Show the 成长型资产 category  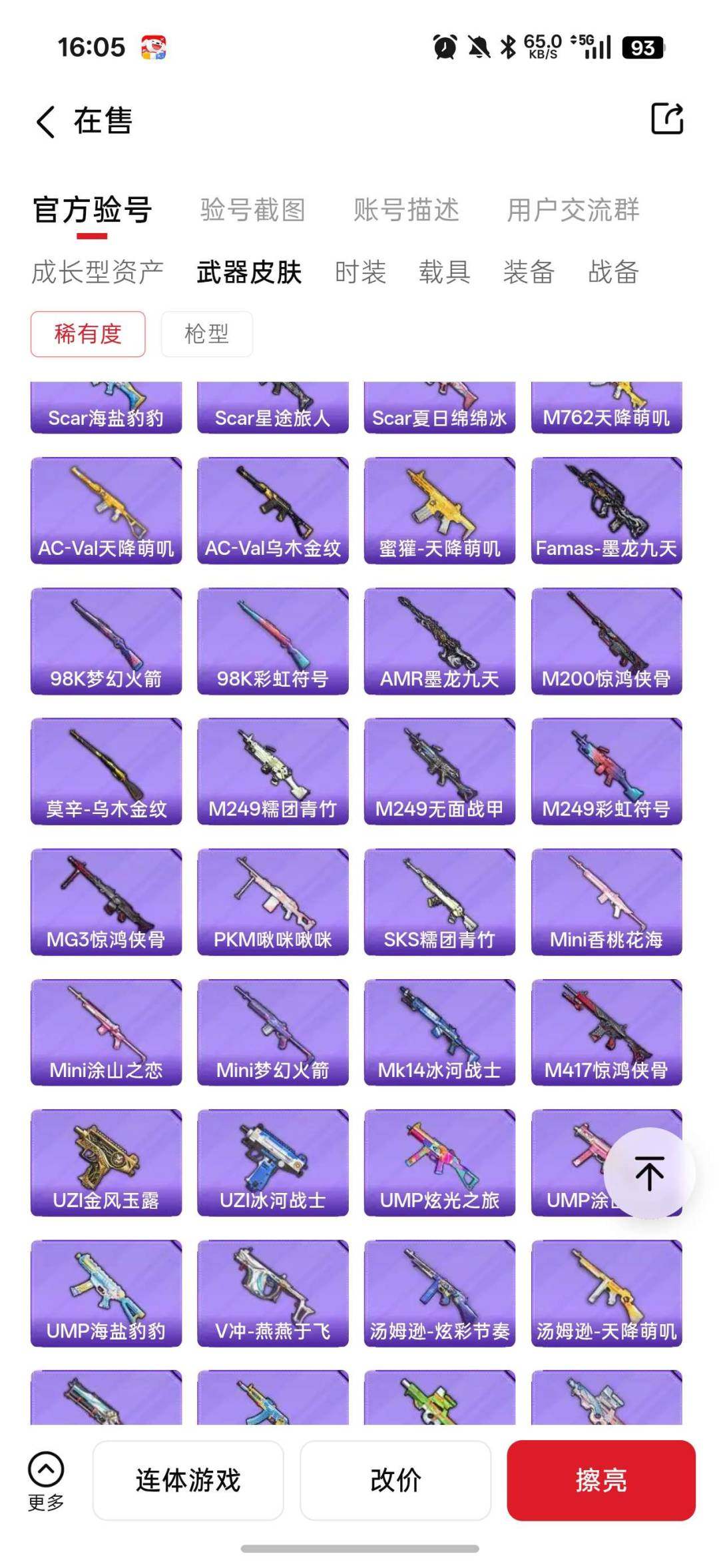pos(97,272)
